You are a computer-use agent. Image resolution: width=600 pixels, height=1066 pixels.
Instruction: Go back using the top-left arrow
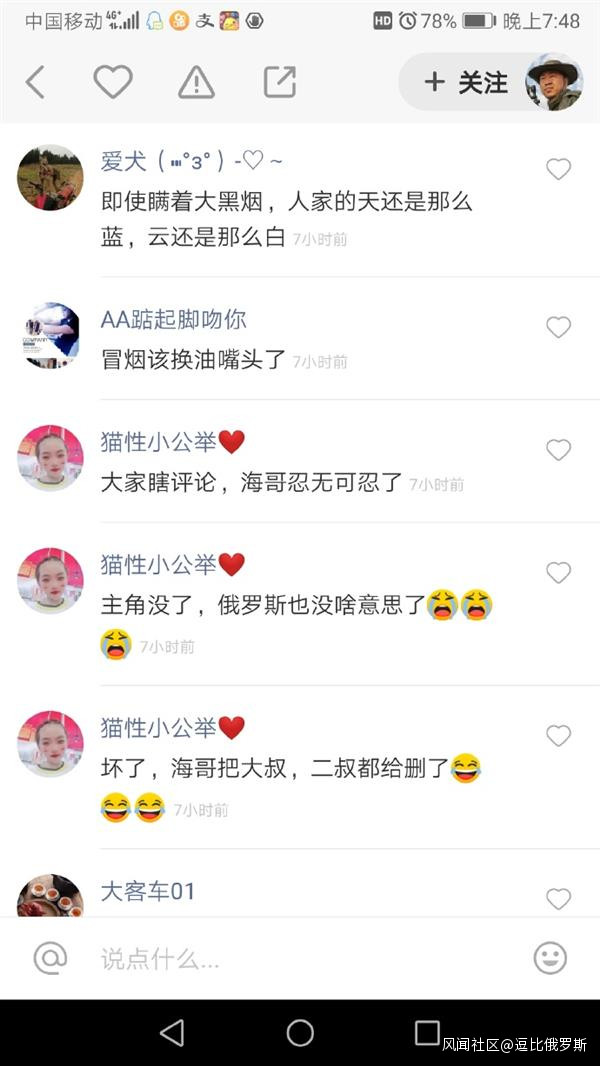point(35,82)
